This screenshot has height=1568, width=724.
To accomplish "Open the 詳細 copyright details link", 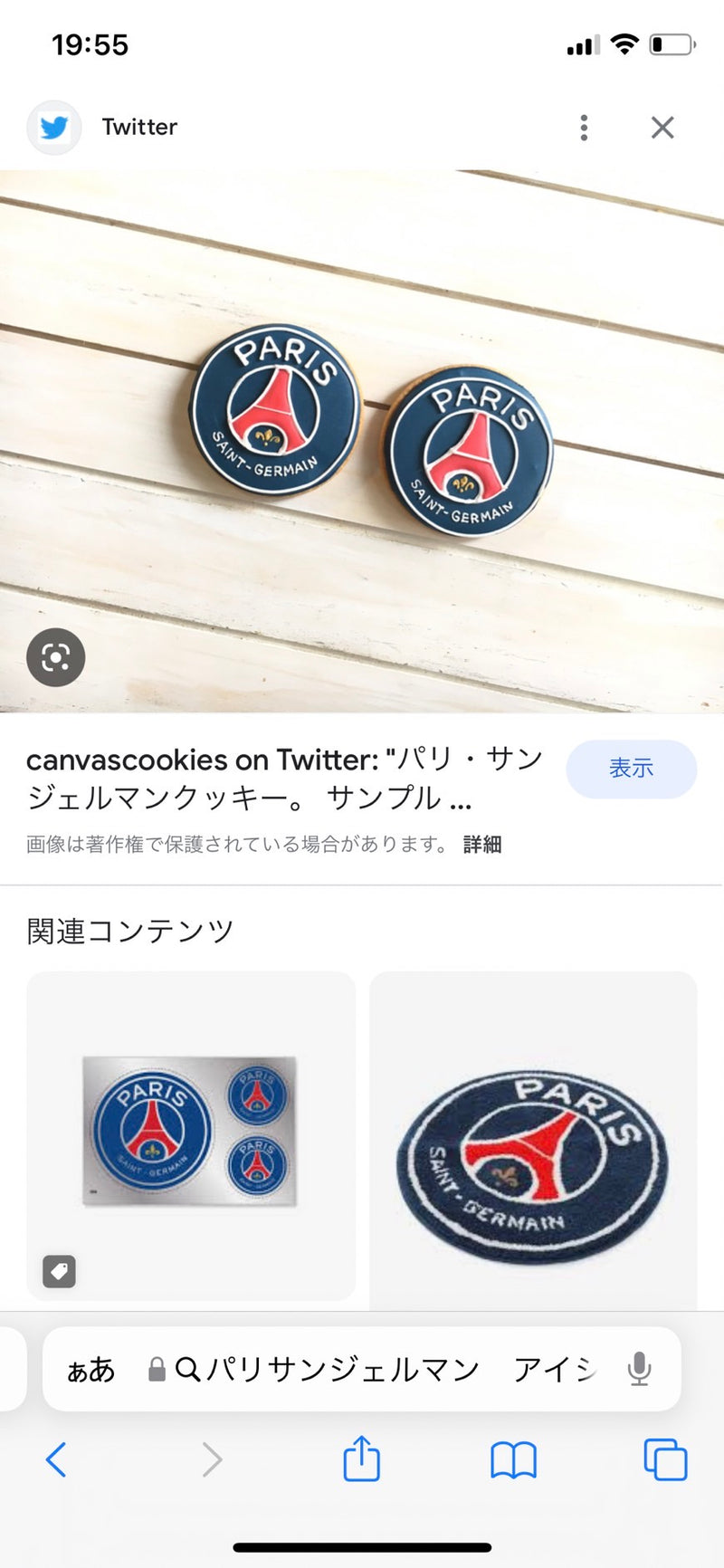I will [x=481, y=845].
